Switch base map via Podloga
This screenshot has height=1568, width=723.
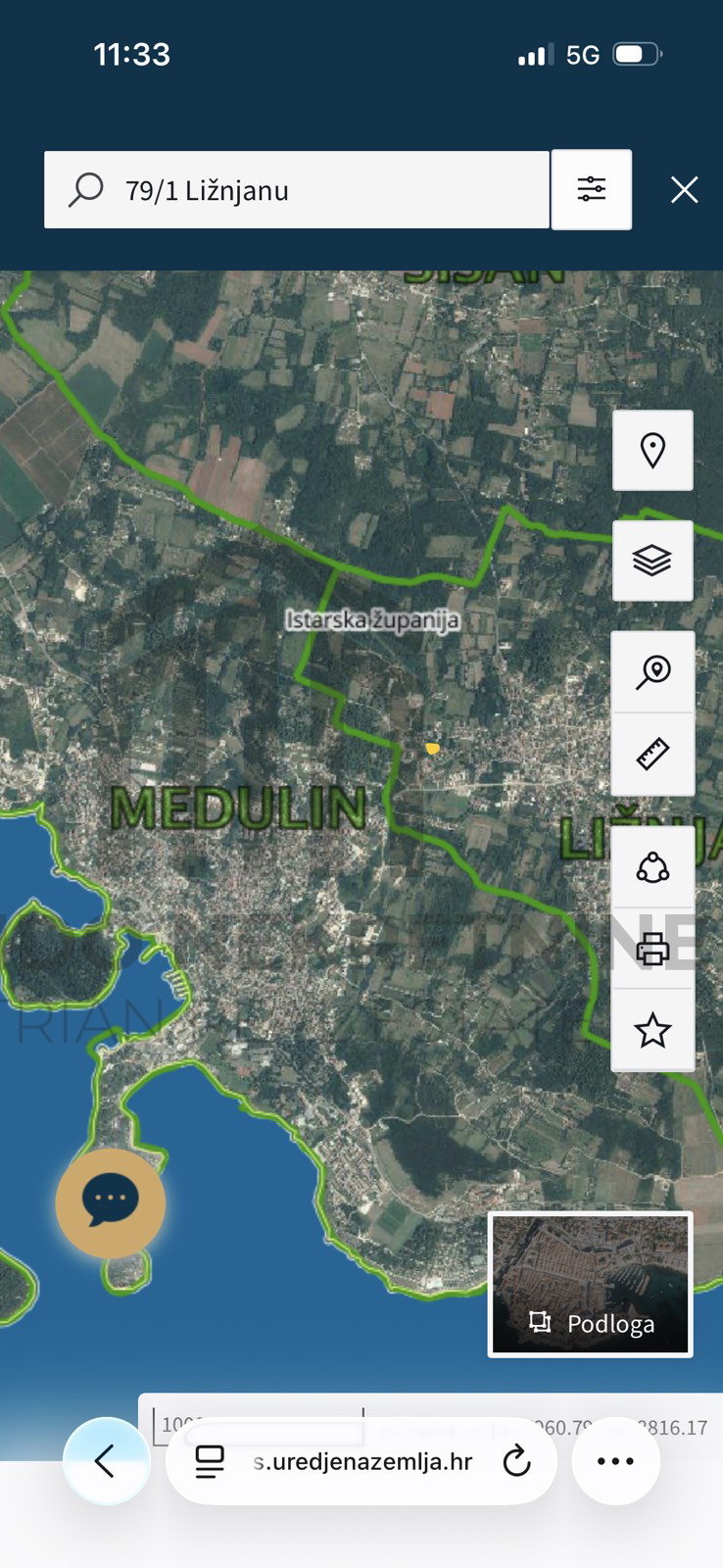[591, 1285]
